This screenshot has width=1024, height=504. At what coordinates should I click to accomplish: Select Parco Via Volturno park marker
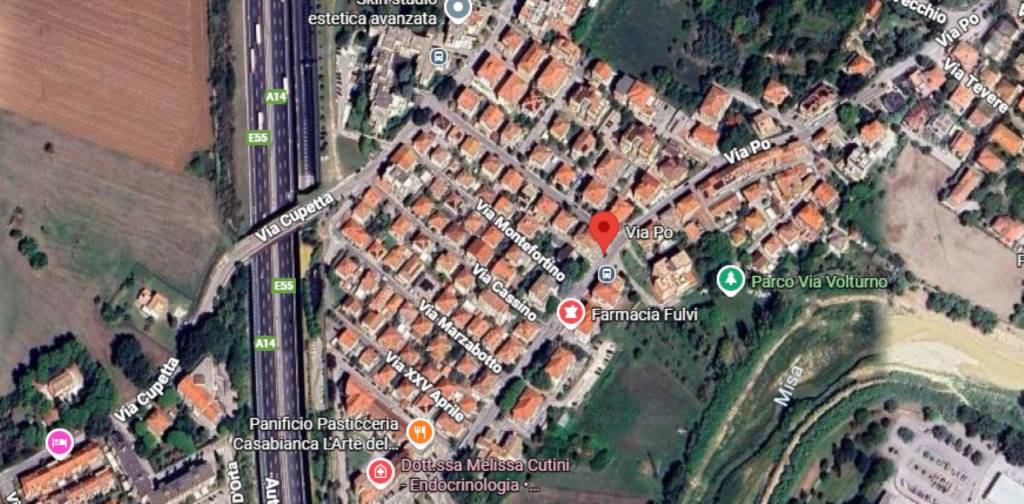pyautogui.click(x=731, y=280)
